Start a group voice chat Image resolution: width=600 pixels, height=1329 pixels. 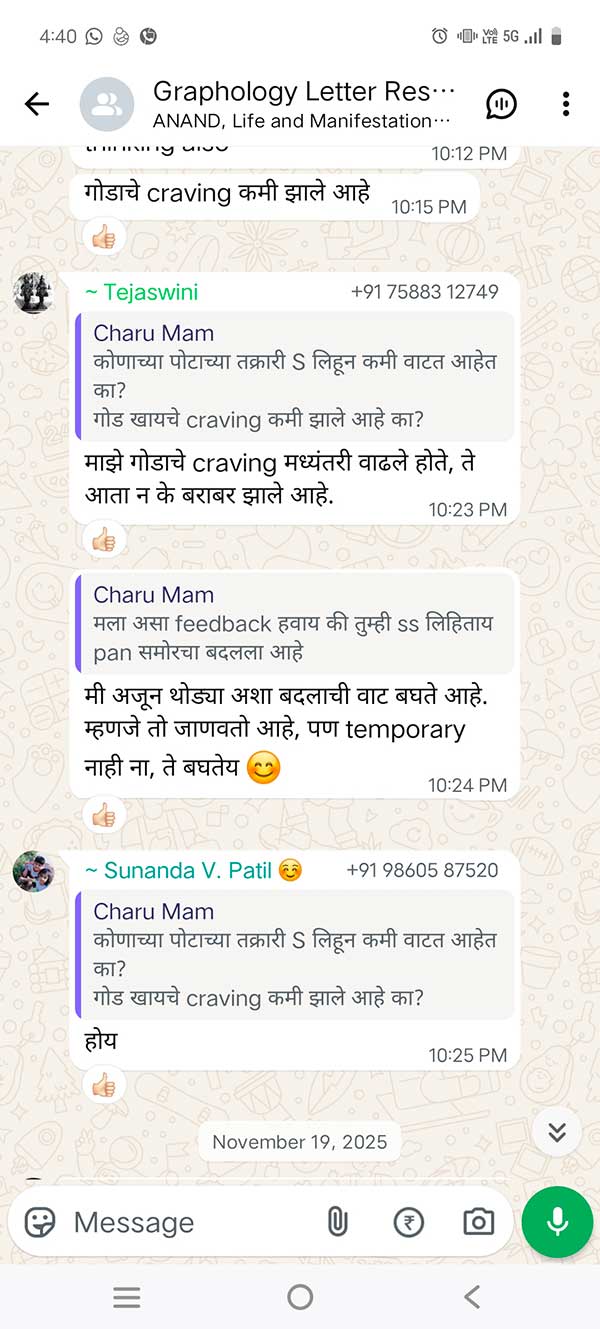501,104
